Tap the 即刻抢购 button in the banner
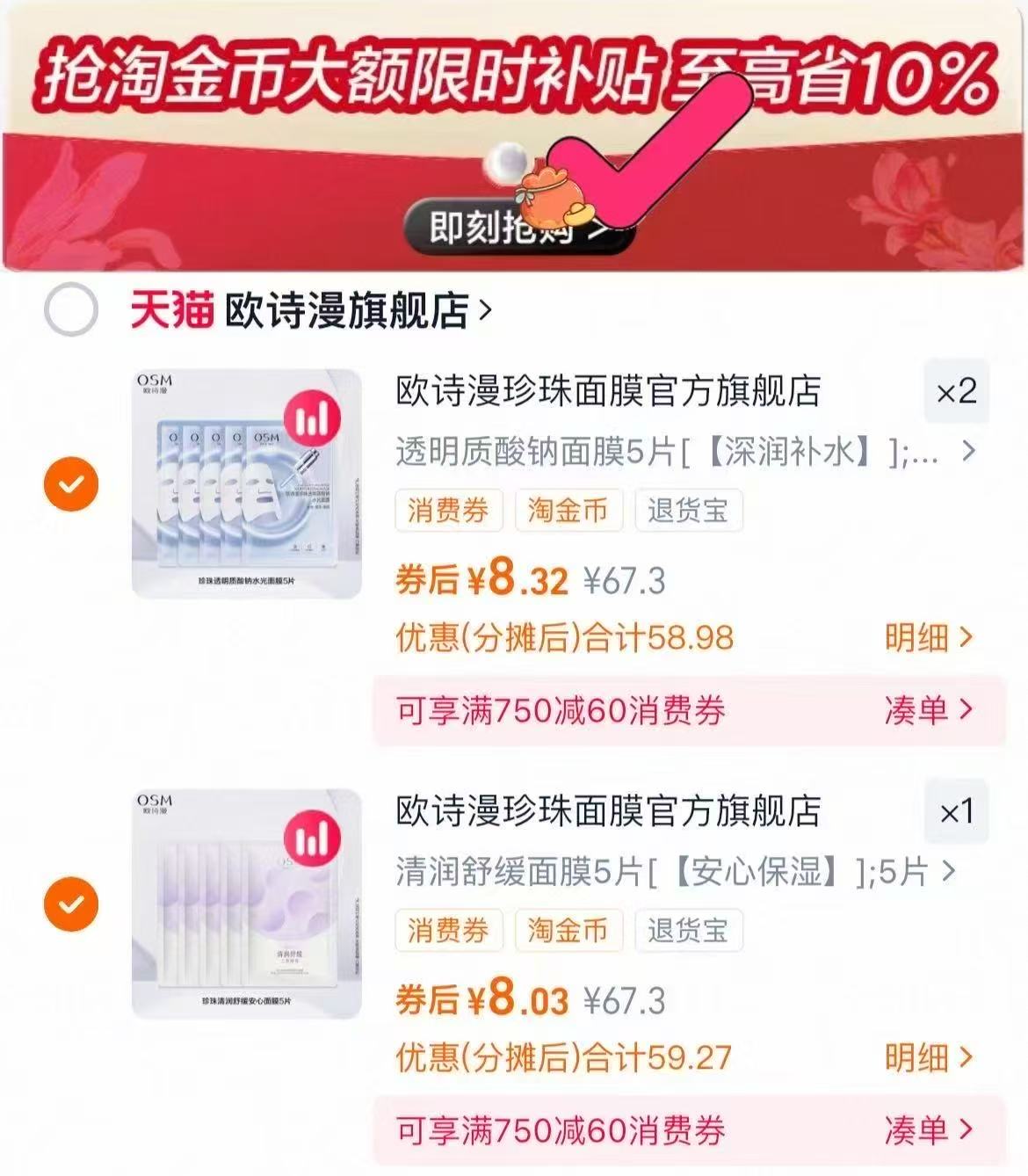The height and width of the screenshot is (1176, 1028). click(518, 228)
